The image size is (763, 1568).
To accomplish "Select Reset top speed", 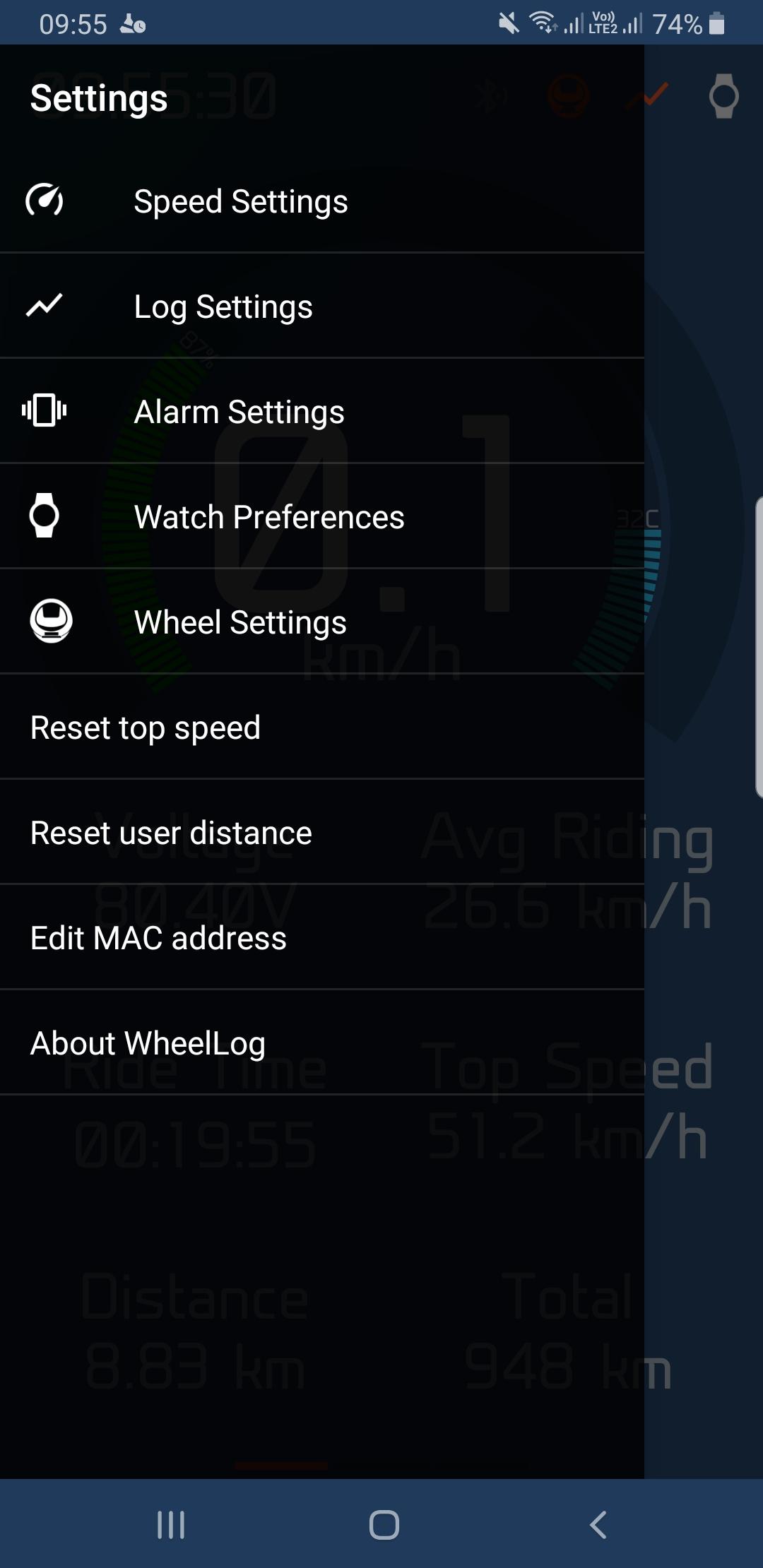I will 322,727.
